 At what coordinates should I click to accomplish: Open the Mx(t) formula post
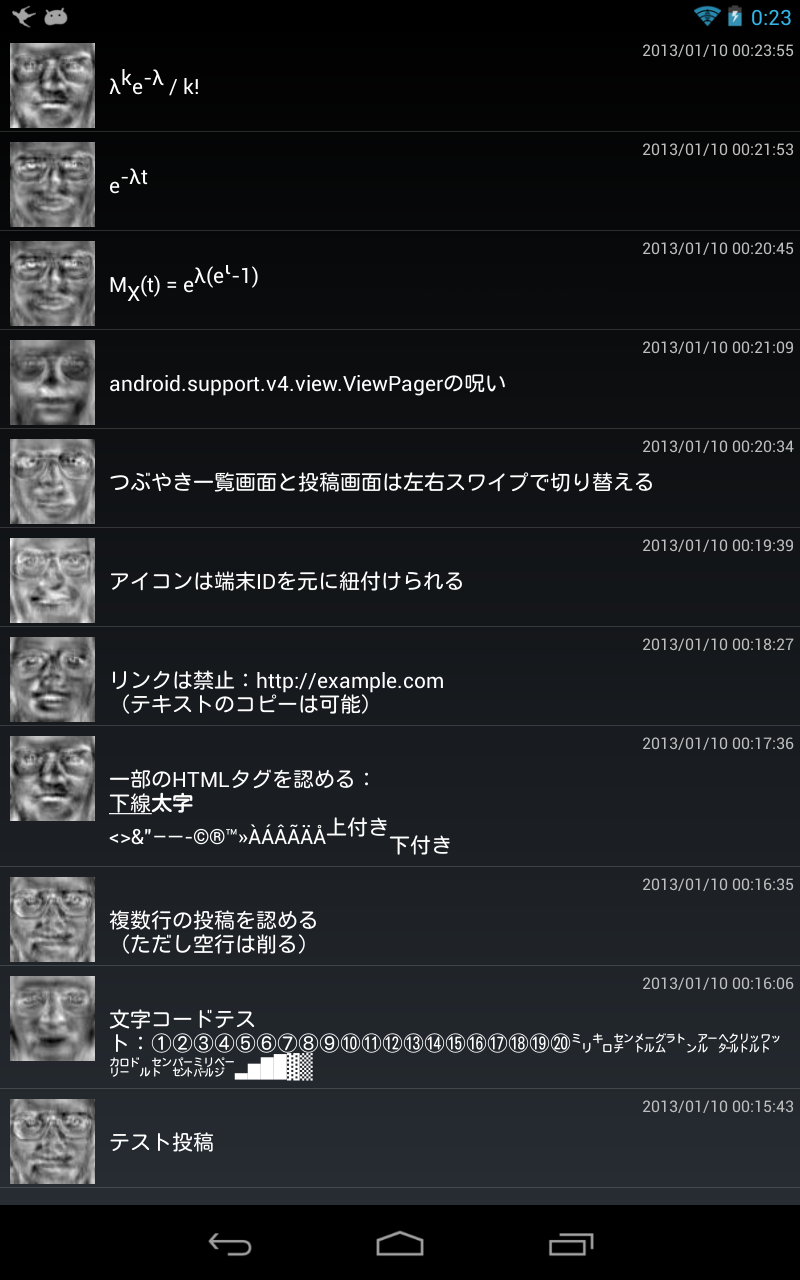400,281
